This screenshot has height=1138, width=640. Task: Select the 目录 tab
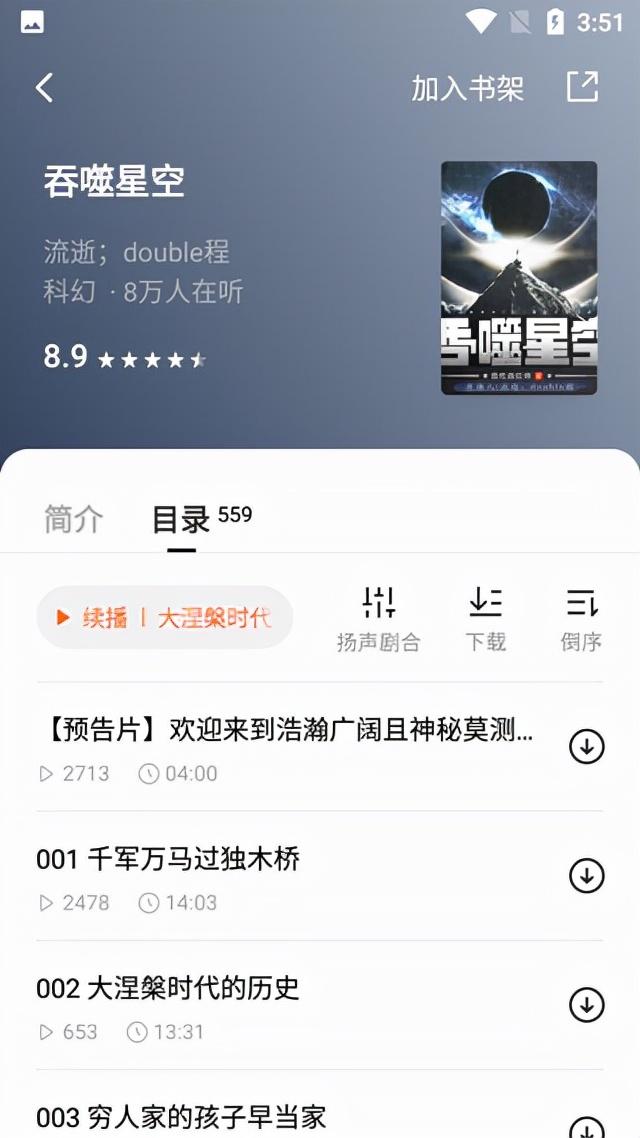coord(181,519)
